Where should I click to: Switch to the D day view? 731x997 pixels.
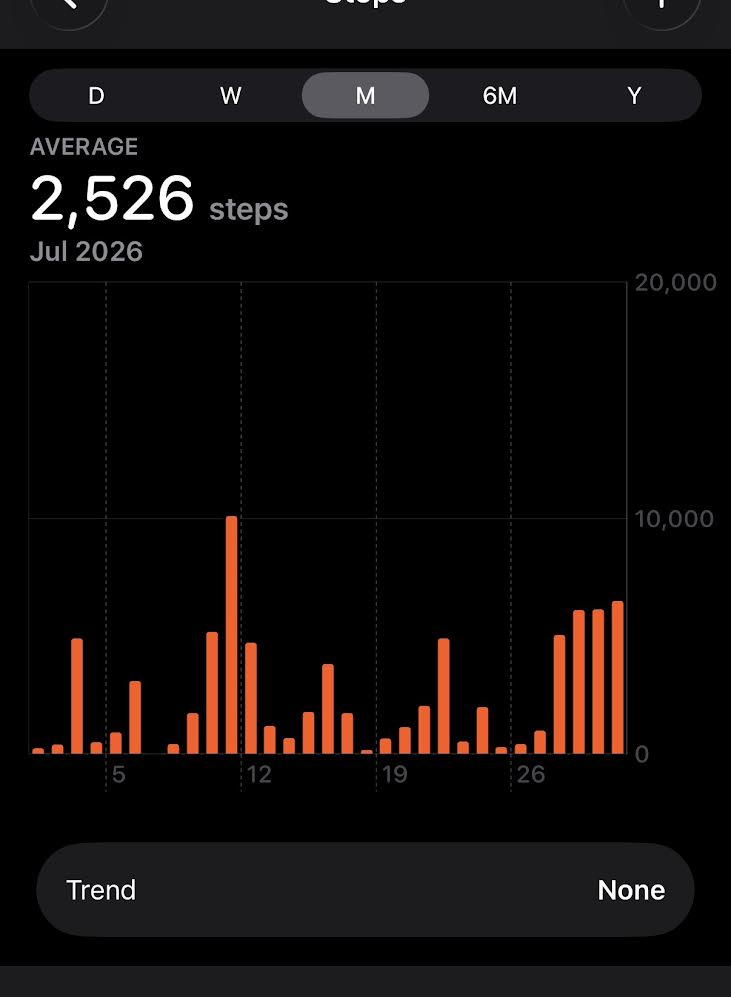coord(96,95)
